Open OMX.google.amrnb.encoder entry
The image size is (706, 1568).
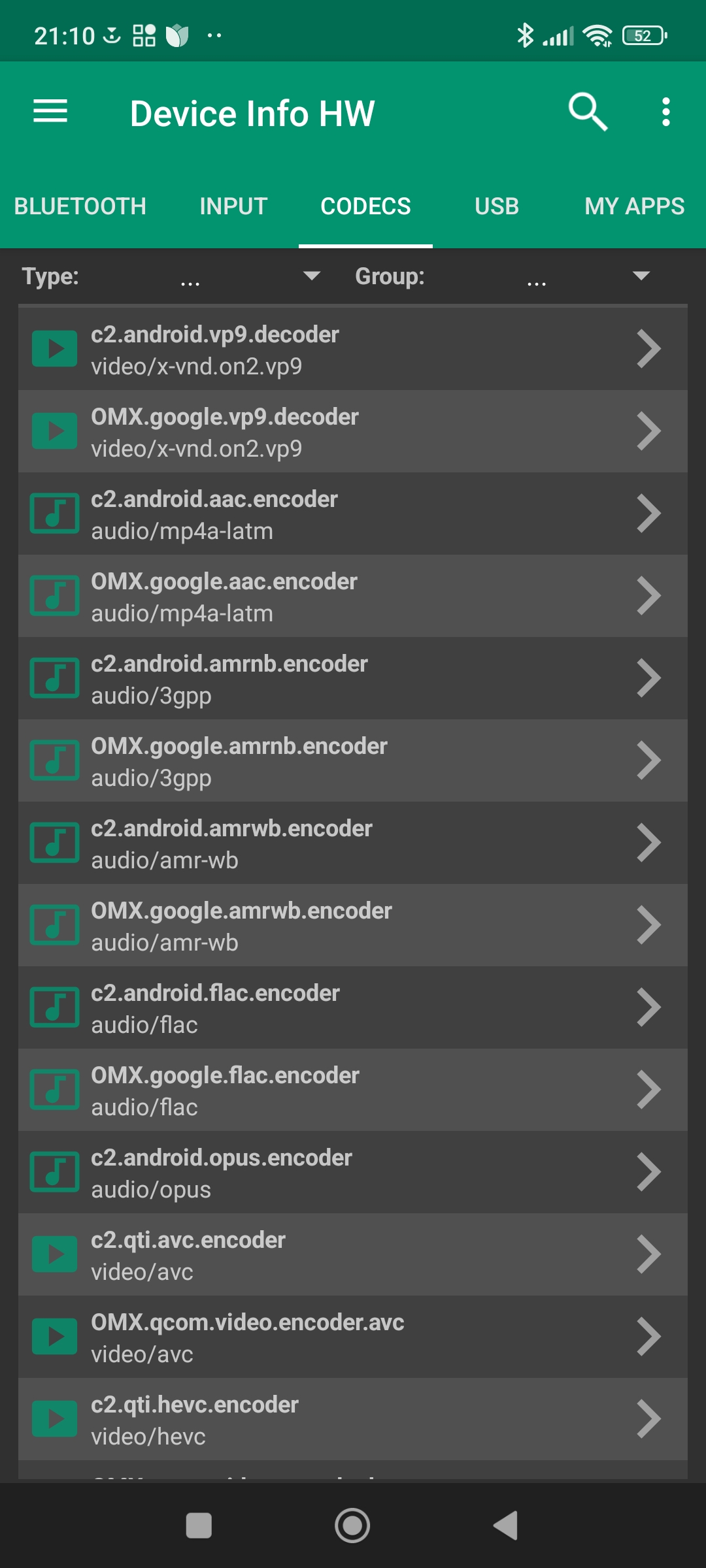point(353,761)
